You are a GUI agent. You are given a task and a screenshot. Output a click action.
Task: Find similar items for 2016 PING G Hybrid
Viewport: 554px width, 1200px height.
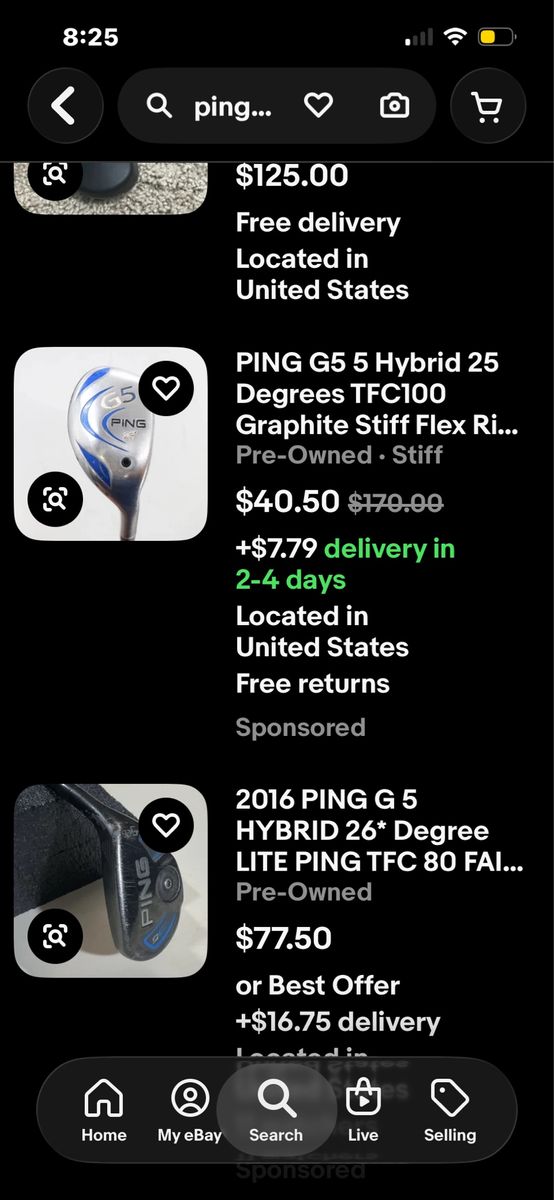[x=55, y=935]
